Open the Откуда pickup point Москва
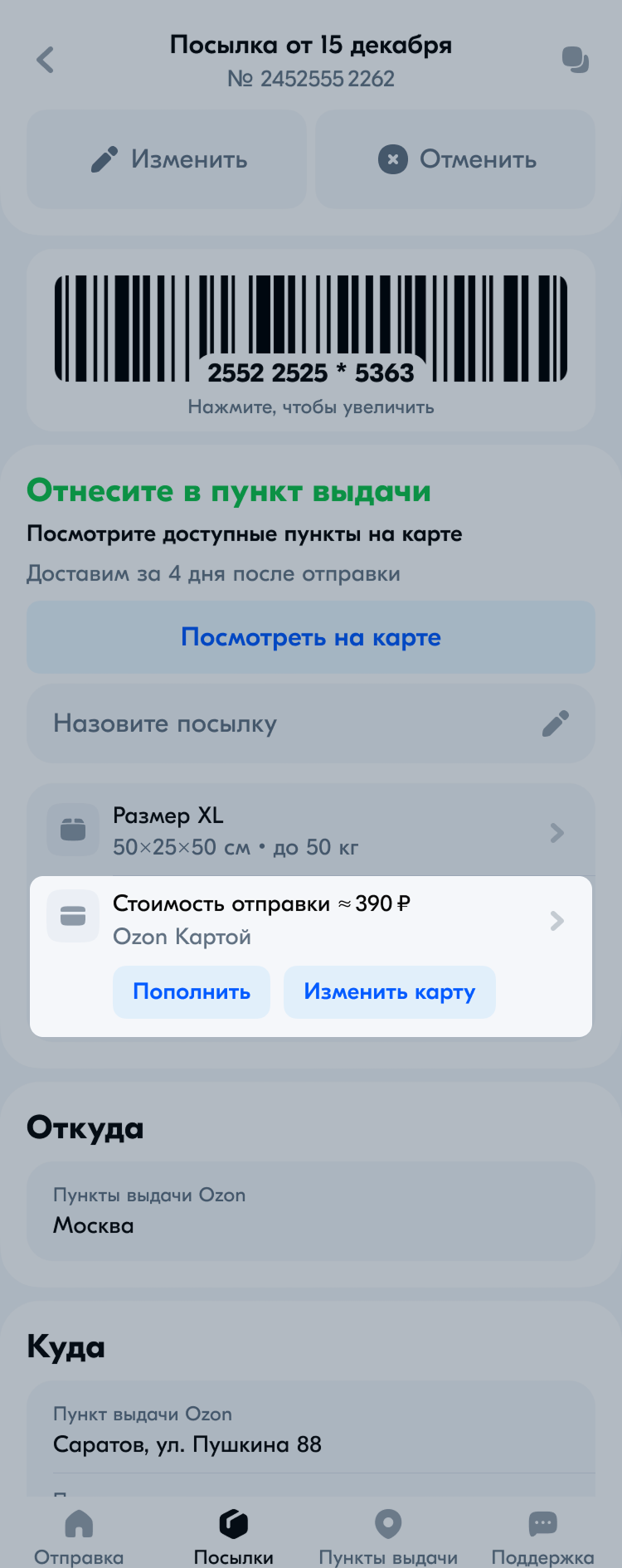This screenshot has height=1568, width=622. click(x=311, y=1211)
